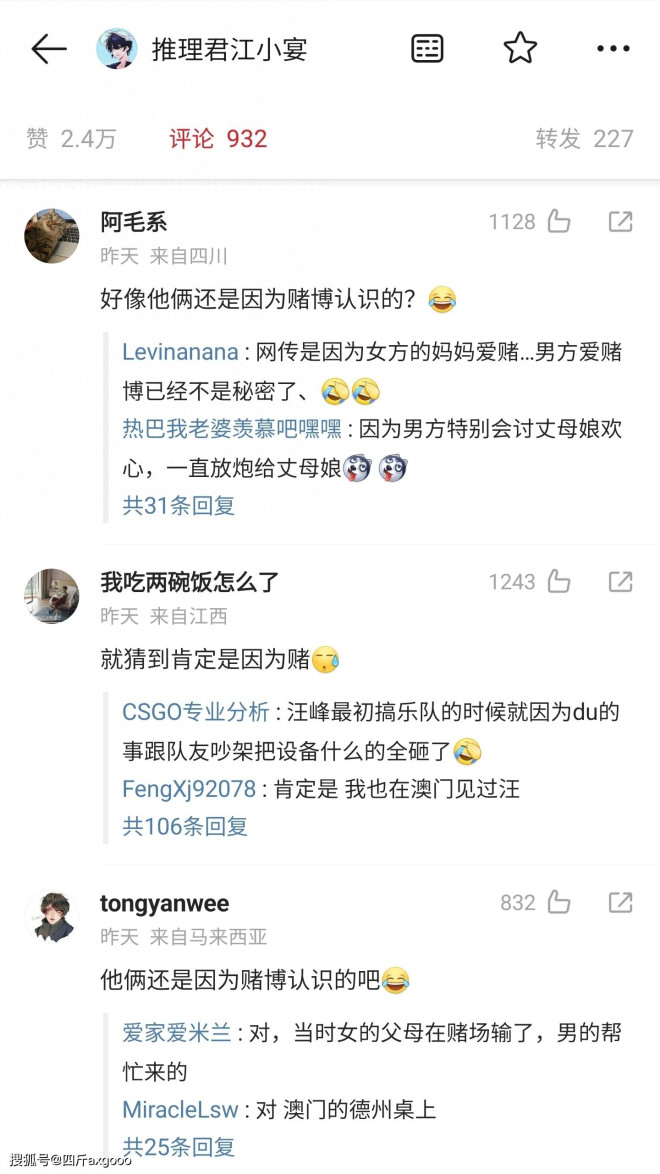
Task: Favorite this post with star icon
Action: click(520, 49)
